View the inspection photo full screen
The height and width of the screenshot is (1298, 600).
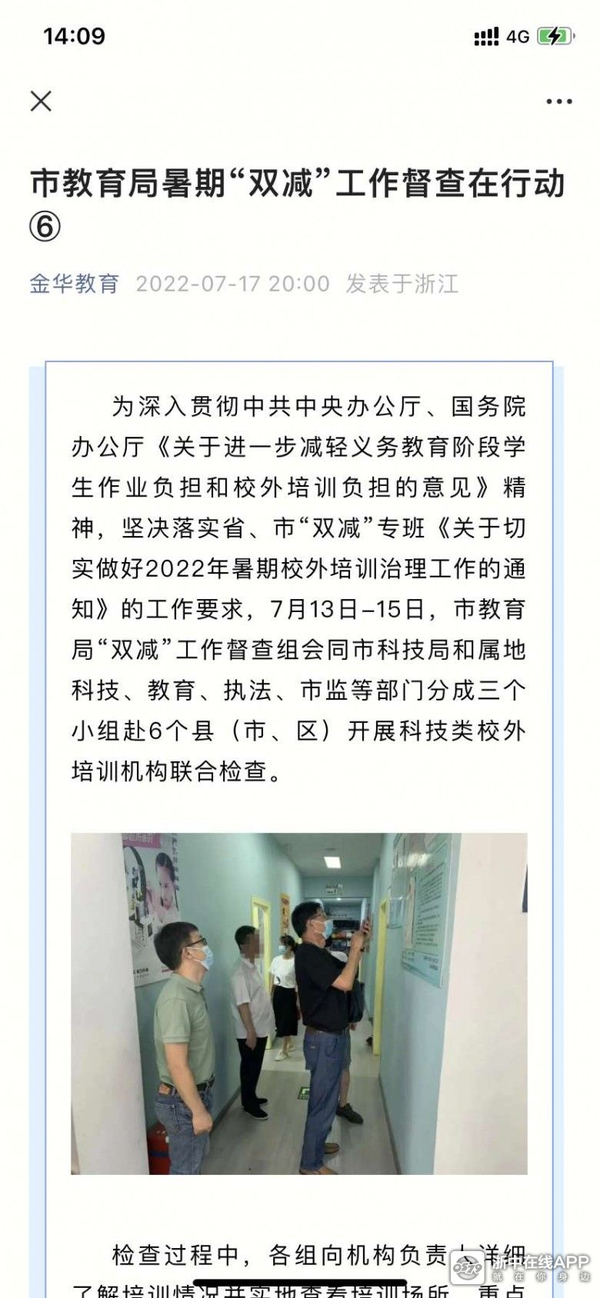299,1003
